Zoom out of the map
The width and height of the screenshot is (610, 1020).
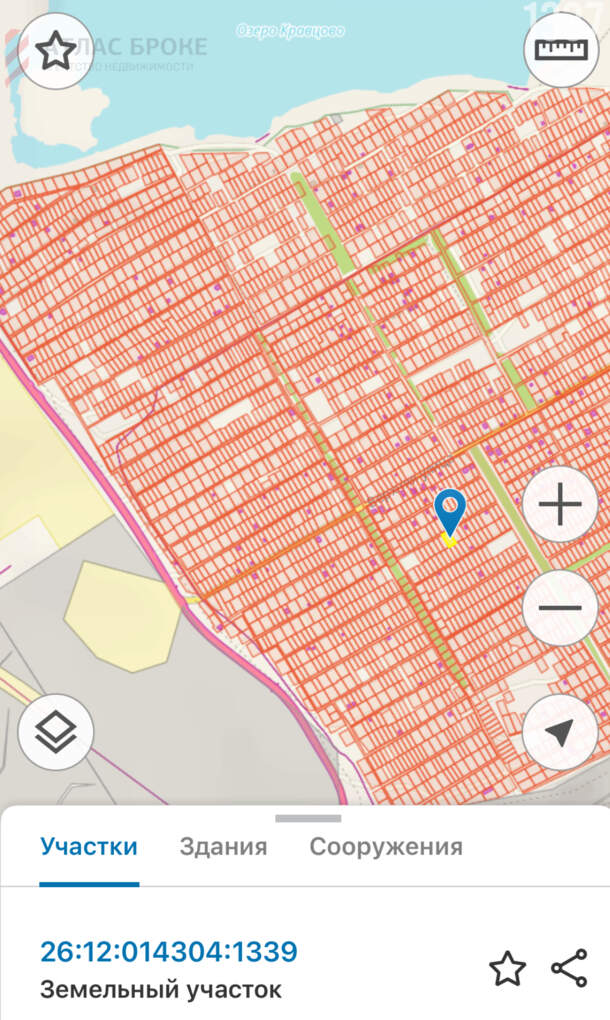(x=560, y=608)
